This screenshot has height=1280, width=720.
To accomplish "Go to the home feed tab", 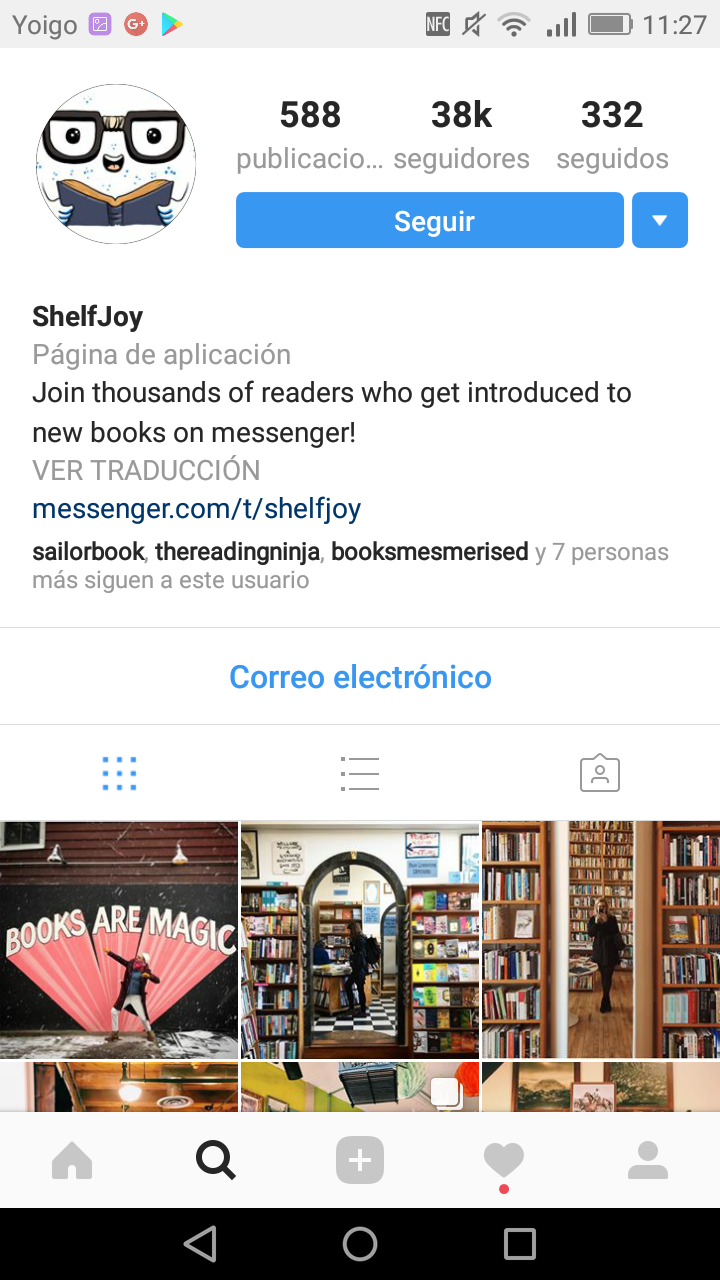I will click(x=72, y=1161).
